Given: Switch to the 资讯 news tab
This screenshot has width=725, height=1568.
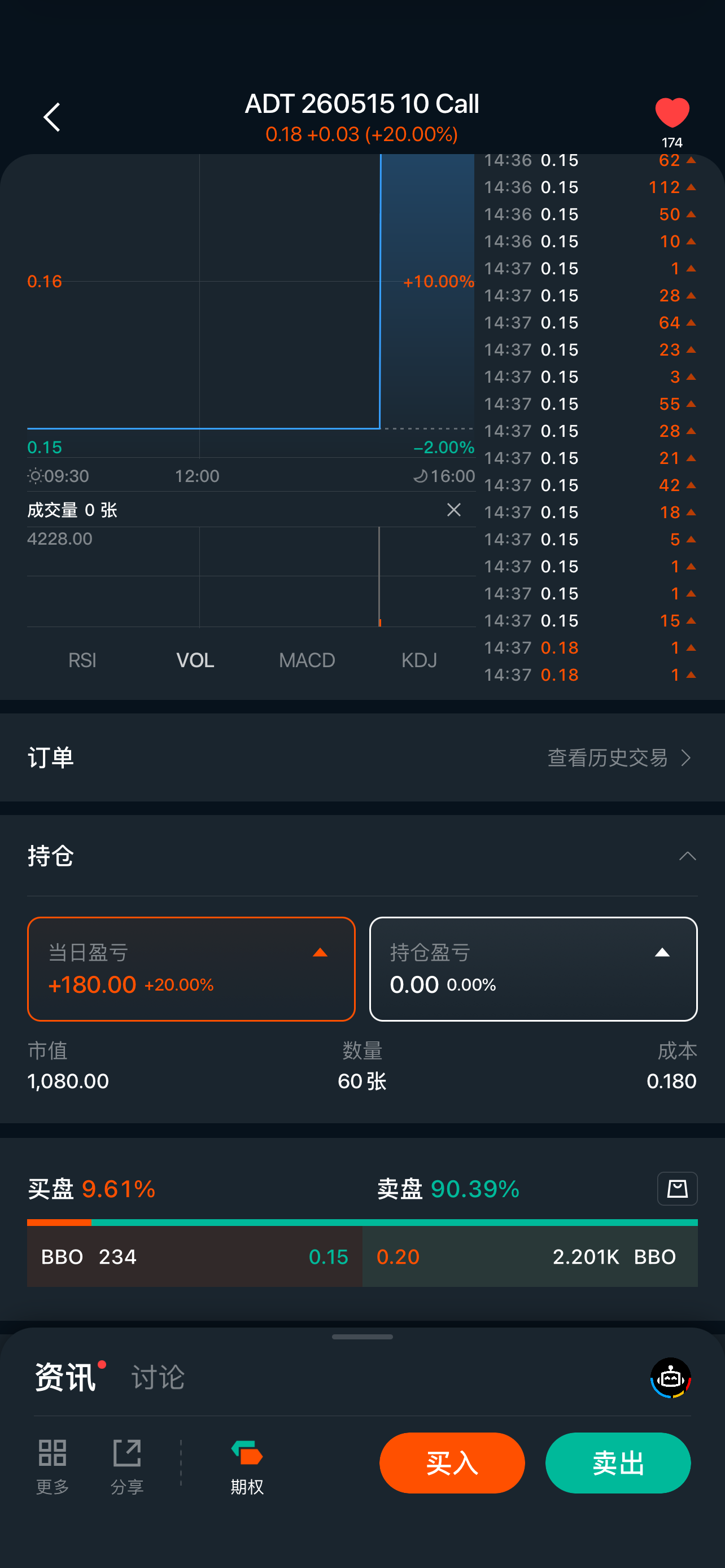Looking at the screenshot, I should point(65,1377).
